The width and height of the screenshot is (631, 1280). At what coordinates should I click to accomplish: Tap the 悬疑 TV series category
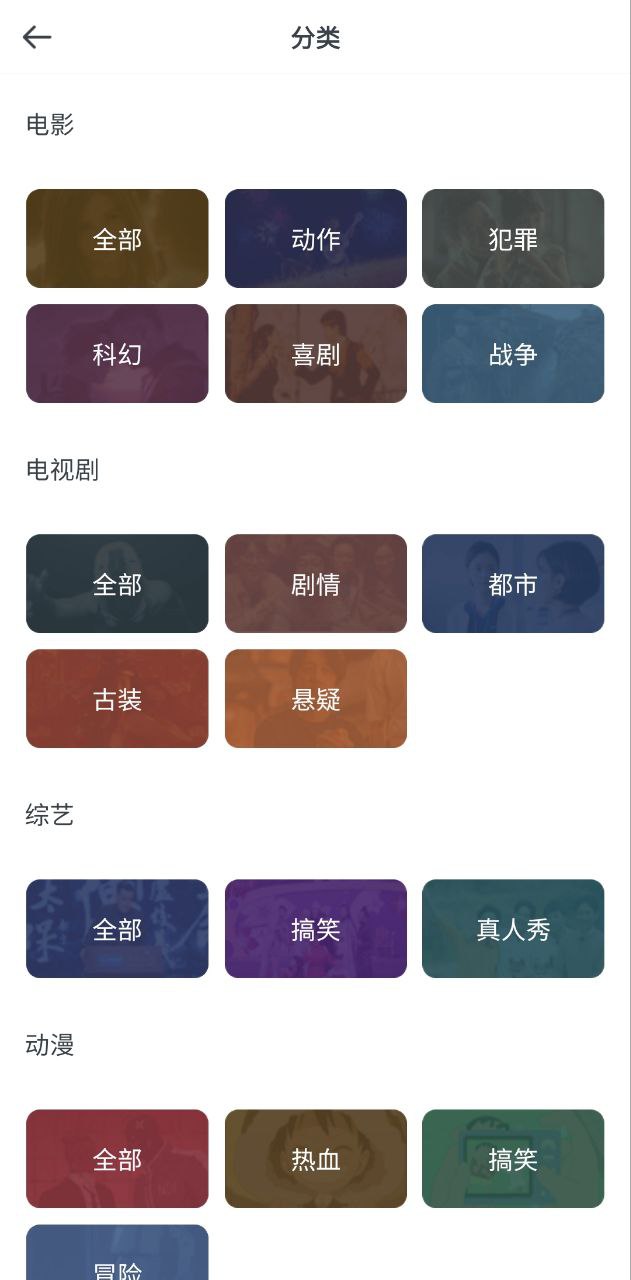click(x=315, y=699)
